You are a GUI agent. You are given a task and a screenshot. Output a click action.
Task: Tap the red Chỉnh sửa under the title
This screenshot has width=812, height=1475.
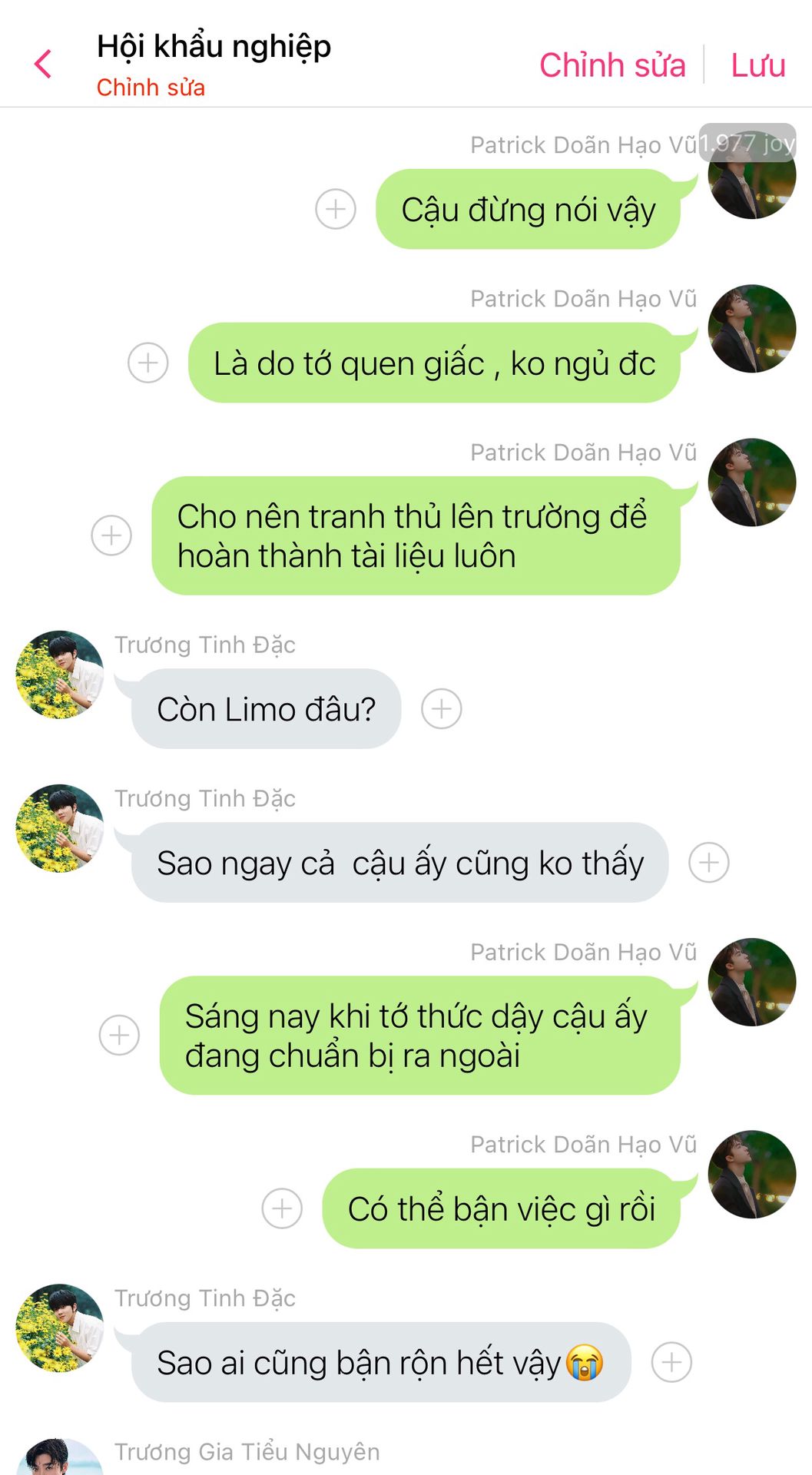[x=151, y=88]
